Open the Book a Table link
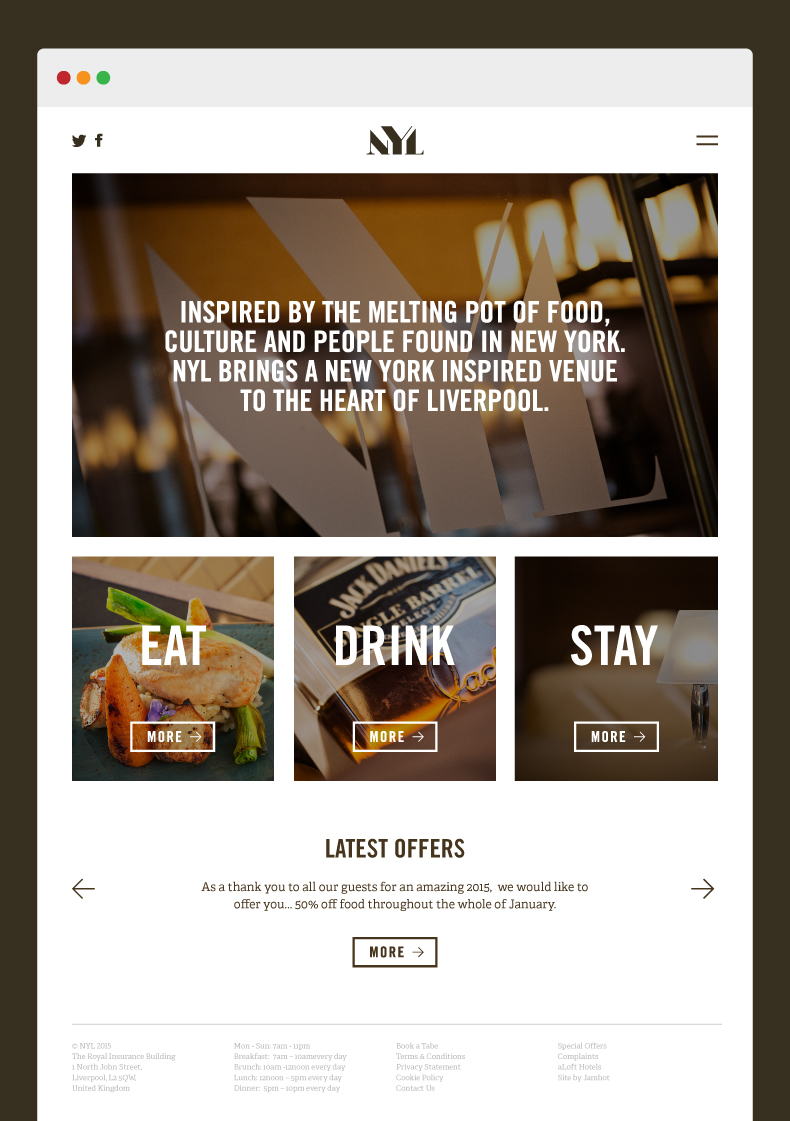The height and width of the screenshot is (1121, 790). point(417,1046)
